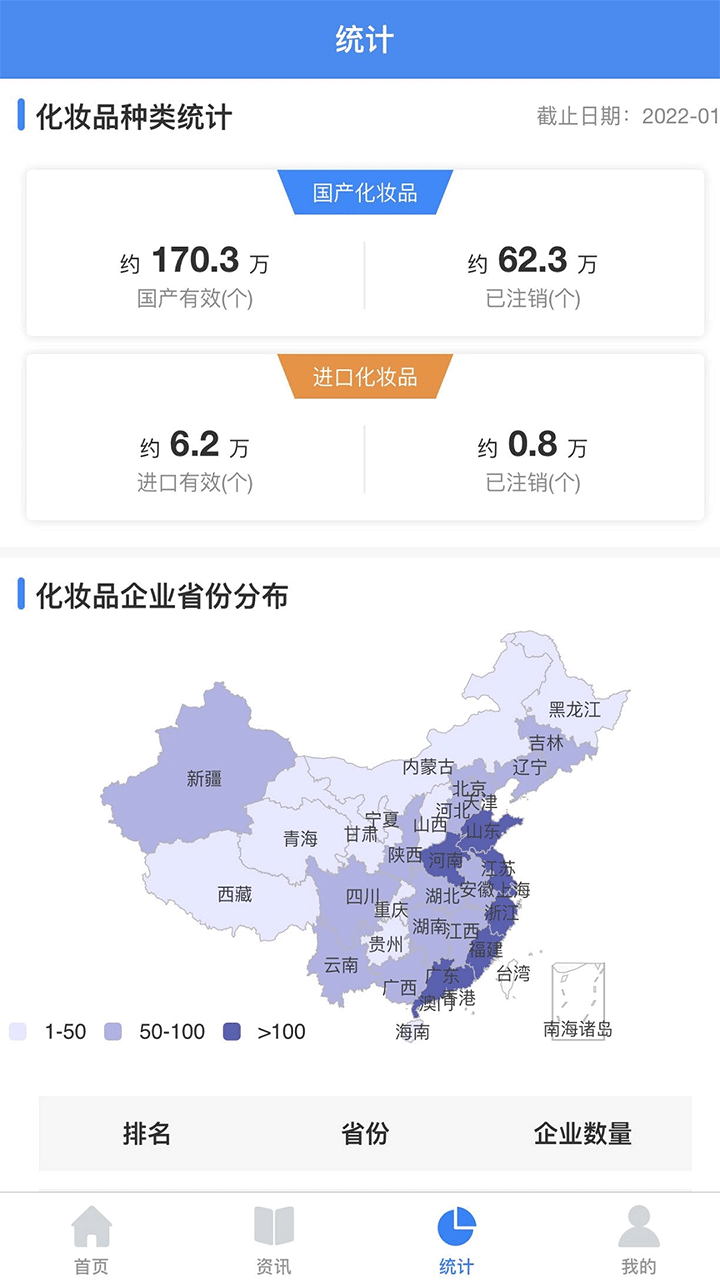Screen dimensions: 720x1280
Task: Select the 统计 statistics tab
Action: click(456, 1239)
